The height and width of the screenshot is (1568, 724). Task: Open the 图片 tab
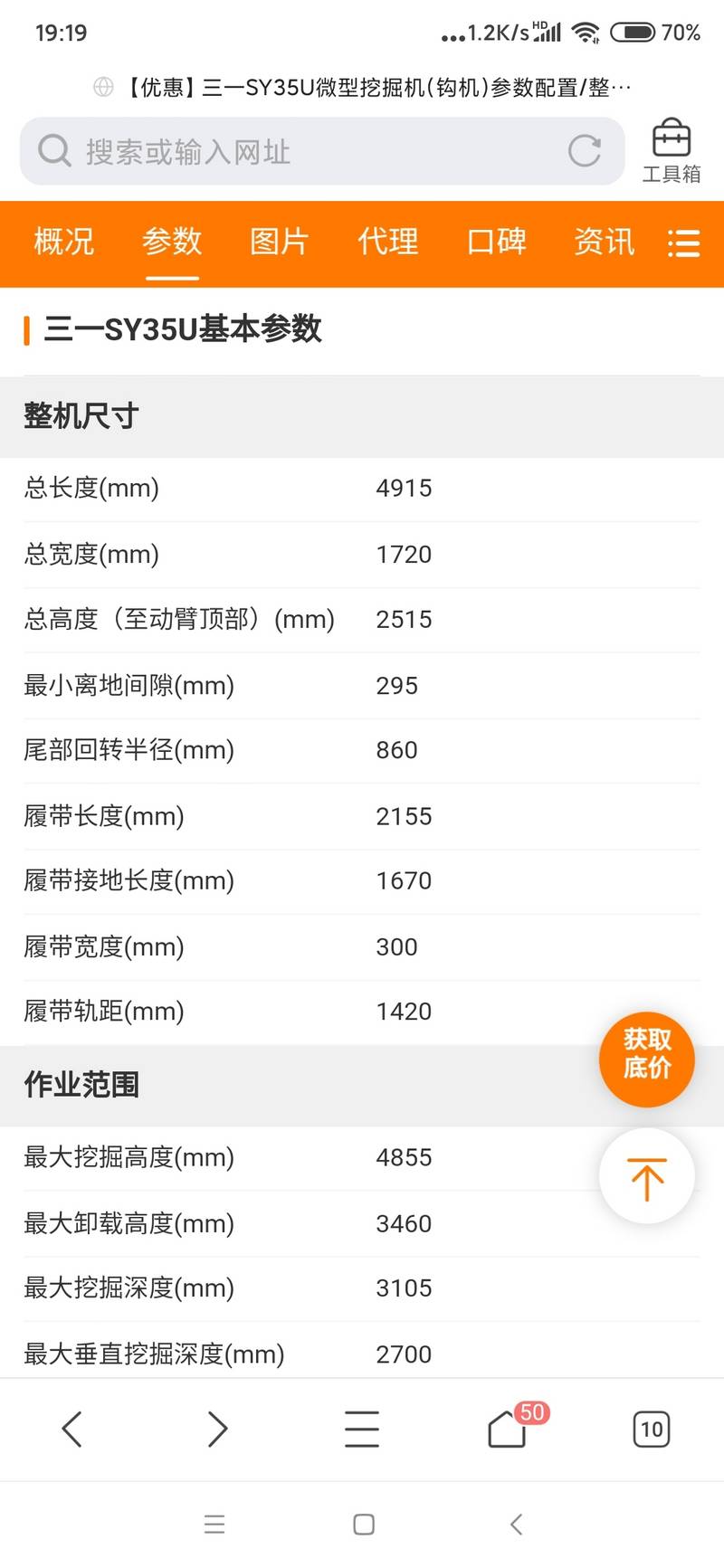click(x=280, y=242)
